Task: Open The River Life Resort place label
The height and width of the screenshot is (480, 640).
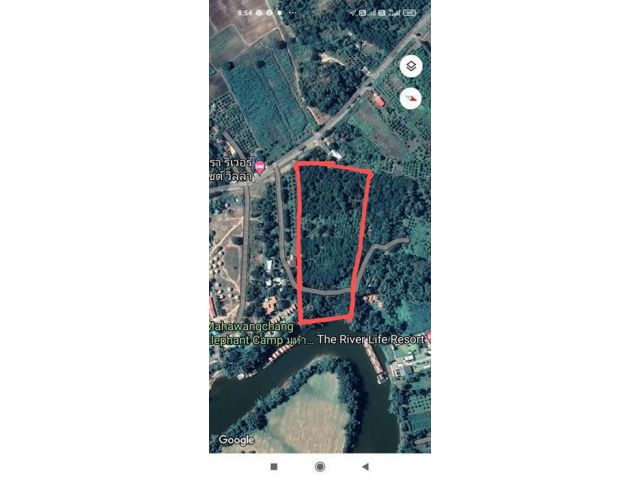Action: point(369,339)
